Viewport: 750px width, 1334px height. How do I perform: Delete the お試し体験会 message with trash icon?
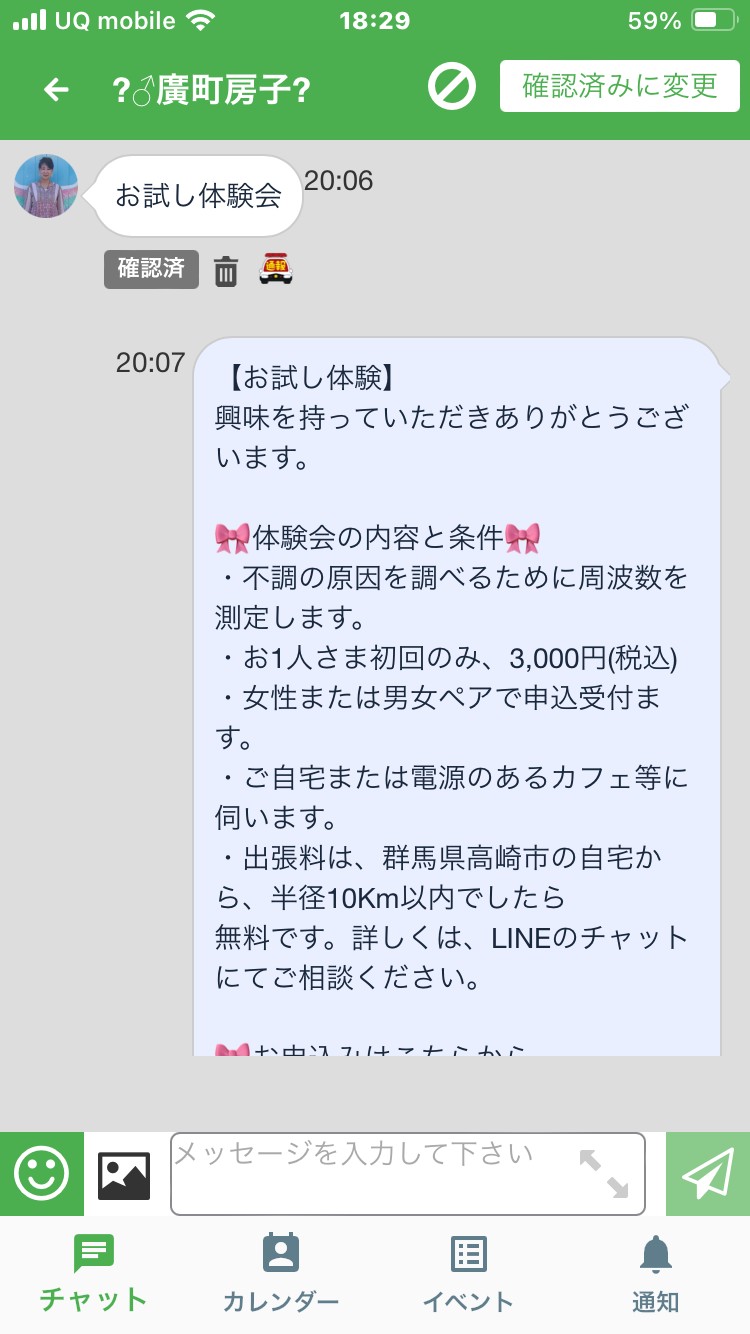coord(226,270)
